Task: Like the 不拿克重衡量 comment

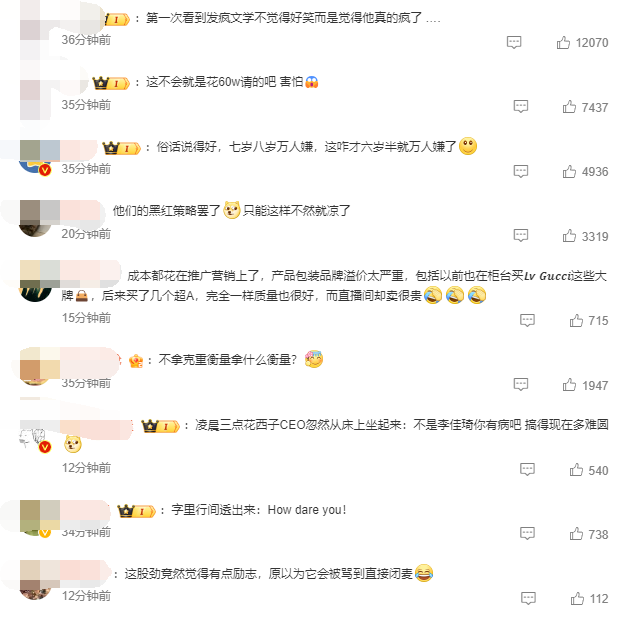Action: pyautogui.click(x=569, y=385)
